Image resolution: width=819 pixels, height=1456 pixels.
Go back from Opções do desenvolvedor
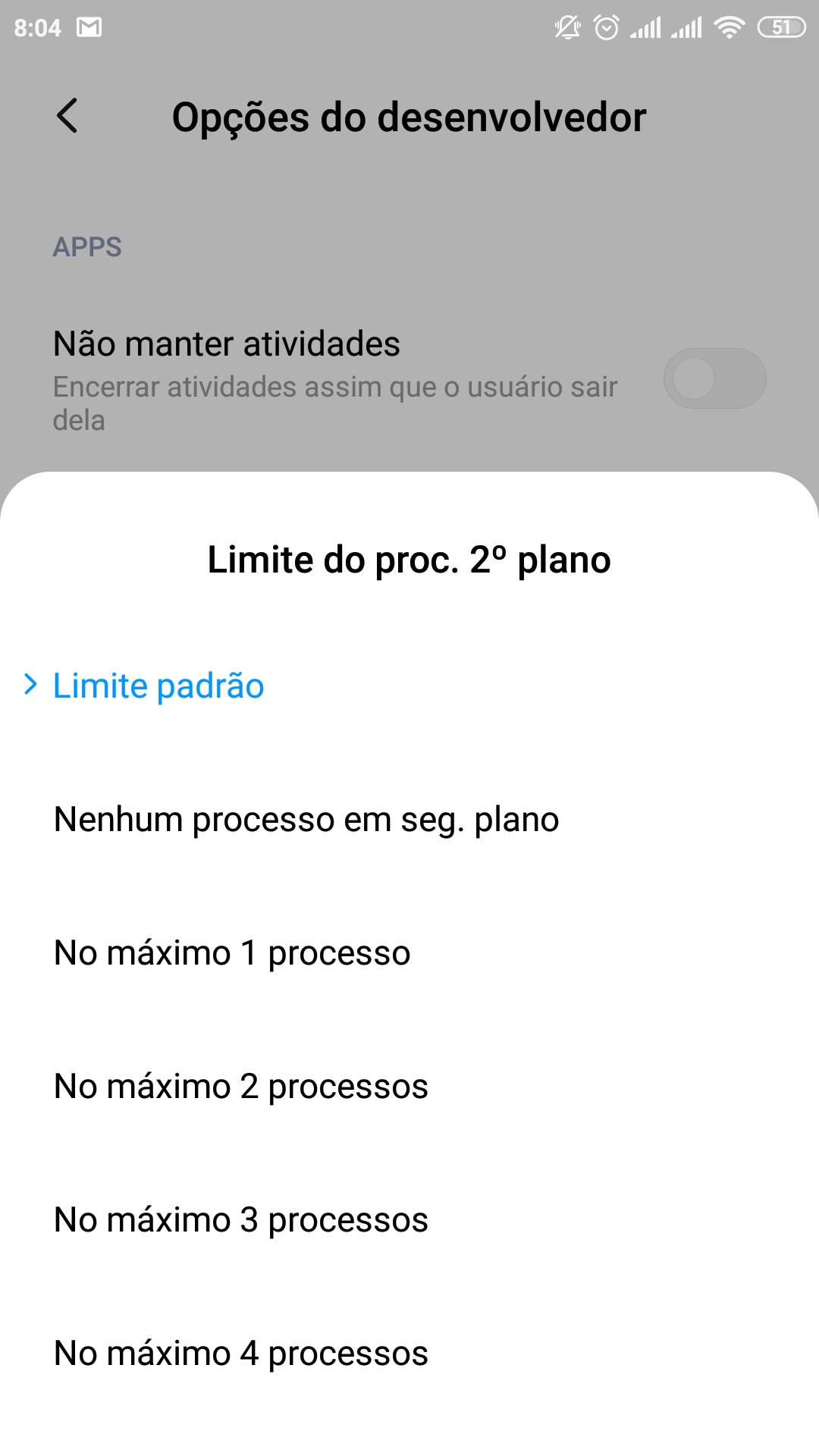pyautogui.click(x=67, y=117)
